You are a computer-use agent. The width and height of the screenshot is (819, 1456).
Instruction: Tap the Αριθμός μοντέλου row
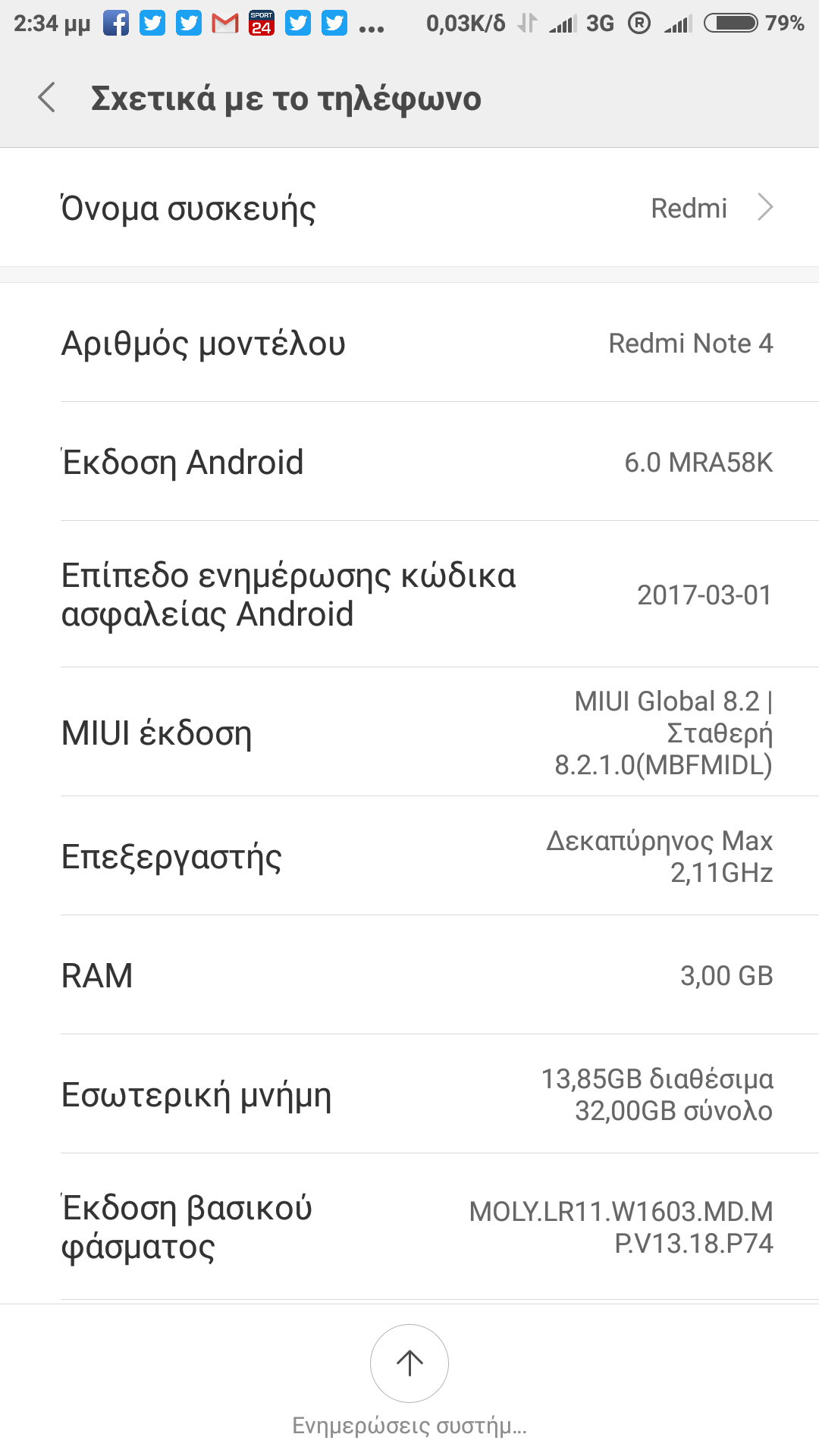click(x=409, y=343)
